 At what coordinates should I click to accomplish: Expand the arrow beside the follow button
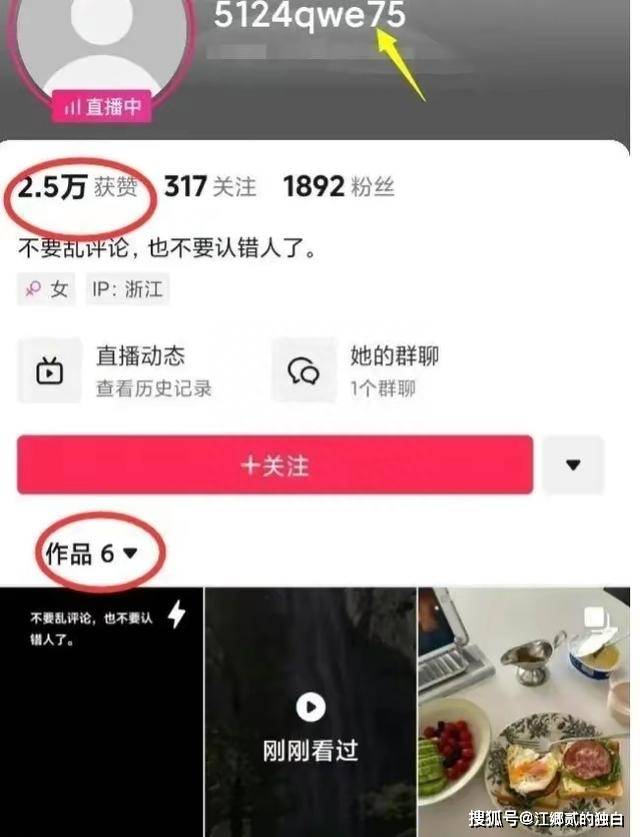pyautogui.click(x=573, y=465)
